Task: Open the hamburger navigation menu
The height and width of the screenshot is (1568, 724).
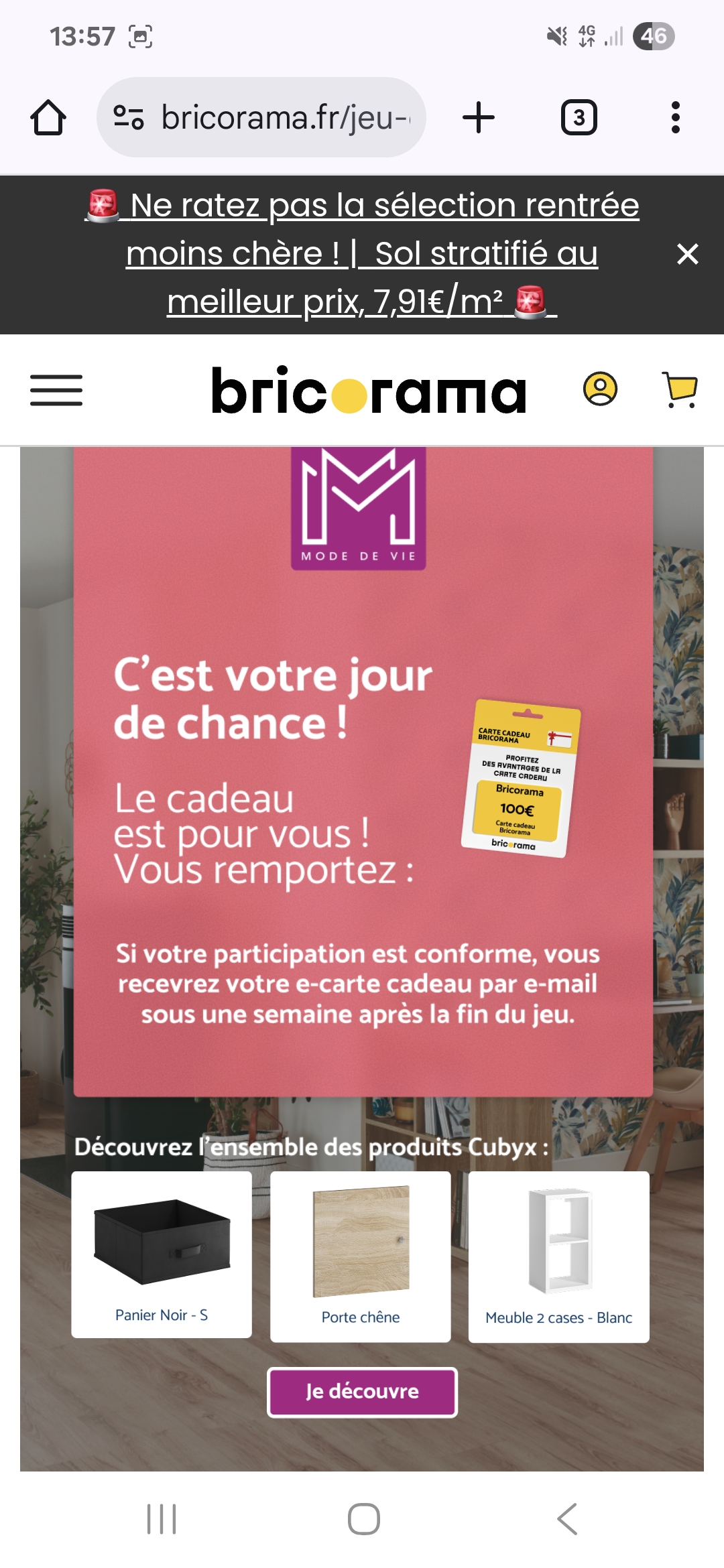Action: click(x=56, y=390)
